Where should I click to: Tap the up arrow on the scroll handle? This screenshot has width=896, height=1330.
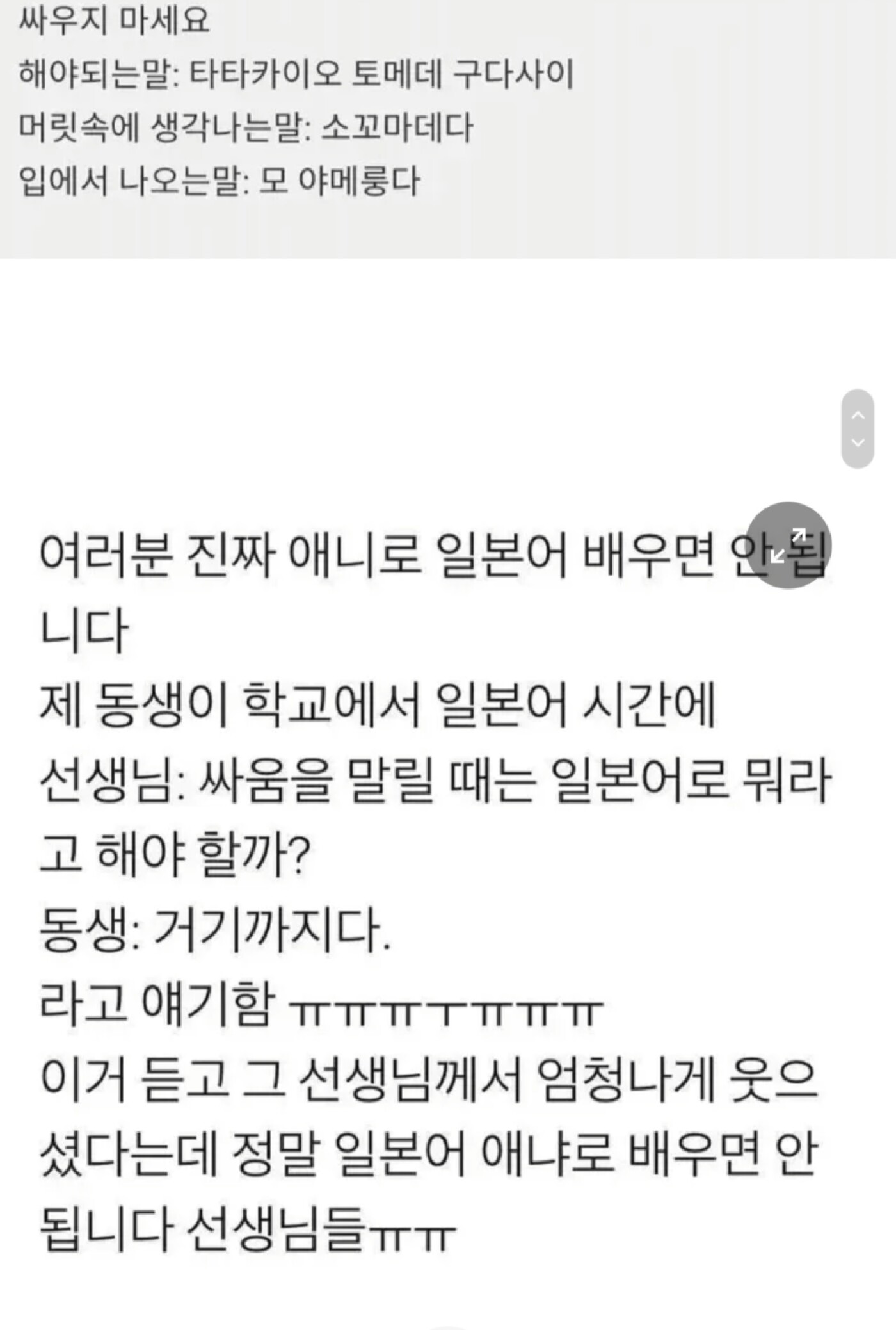coord(858,416)
